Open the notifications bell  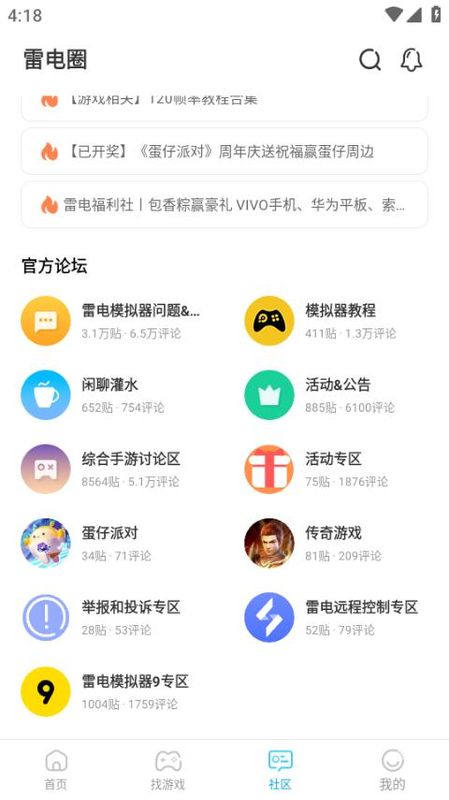tap(411, 60)
